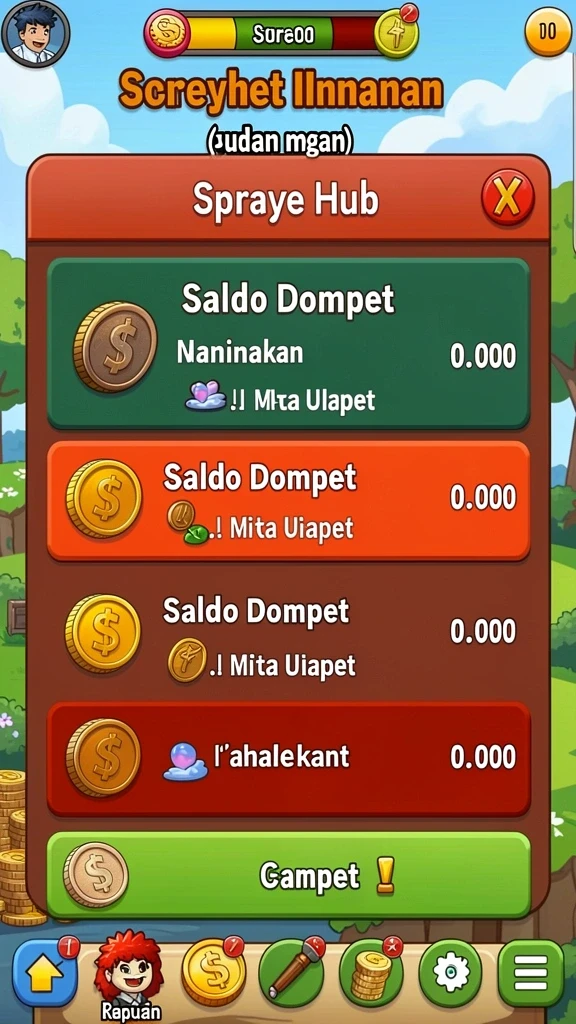Open settings gear
The image size is (576, 1024).
[451, 973]
